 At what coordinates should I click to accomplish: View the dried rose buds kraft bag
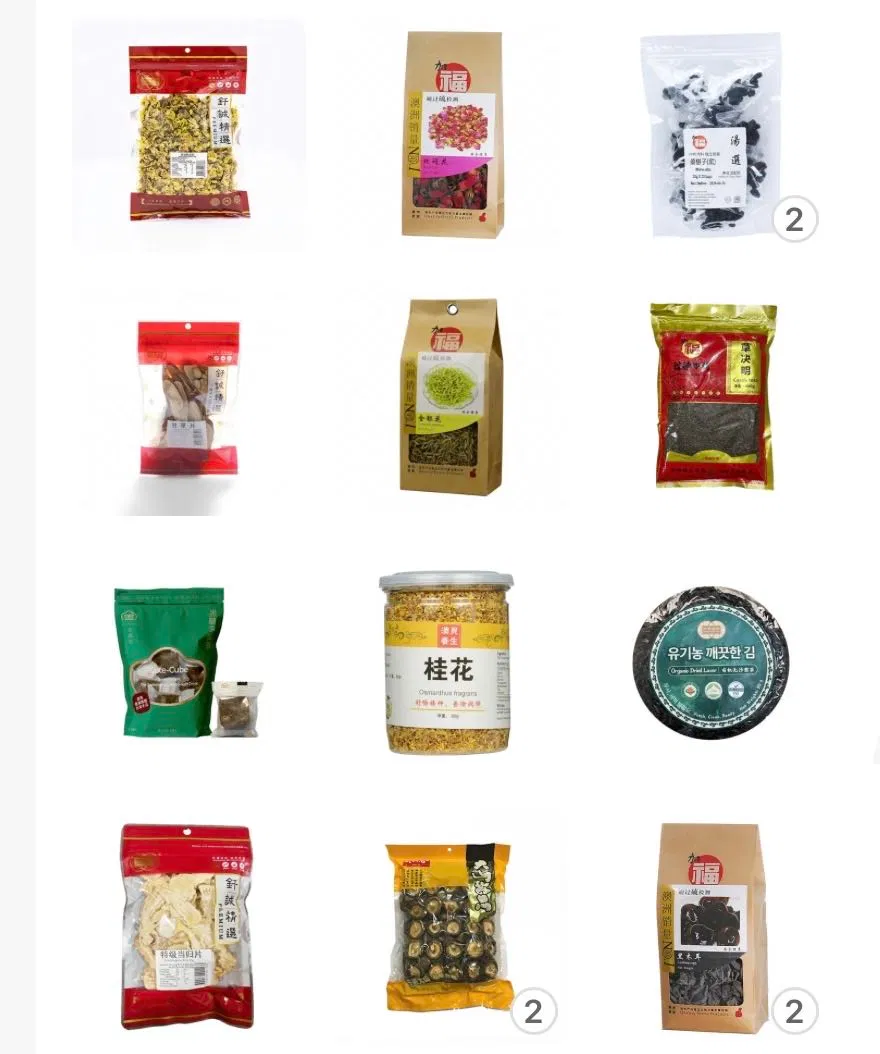(450, 135)
